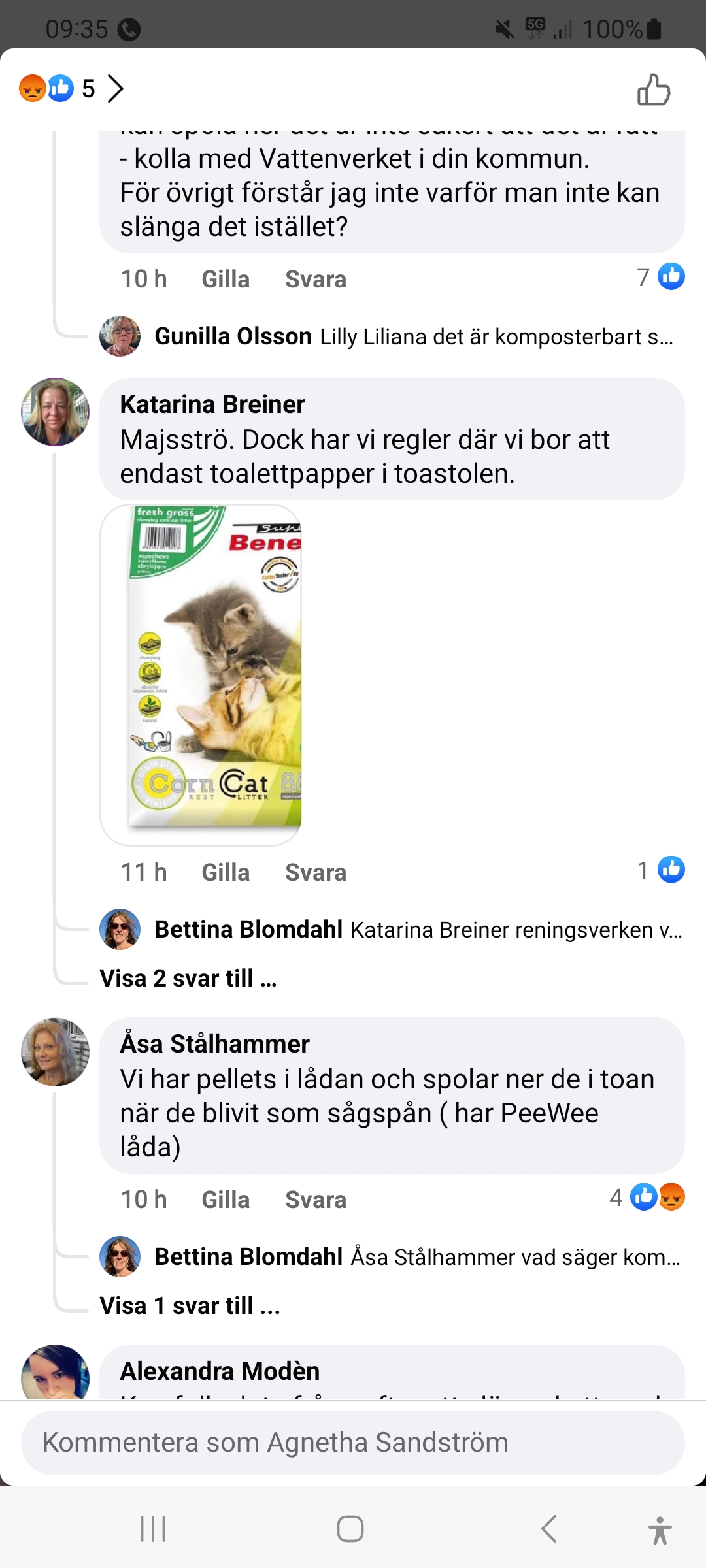Tap the 'Kommentera som Agnetha Sandström' field
706x1568 pixels.
pos(353,1443)
